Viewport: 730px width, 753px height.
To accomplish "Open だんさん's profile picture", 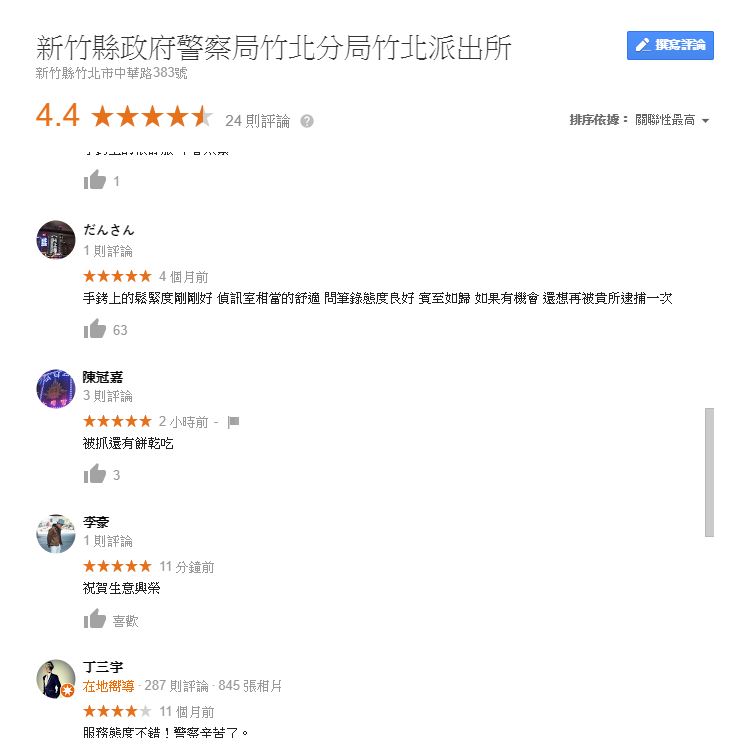I will tap(56, 240).
